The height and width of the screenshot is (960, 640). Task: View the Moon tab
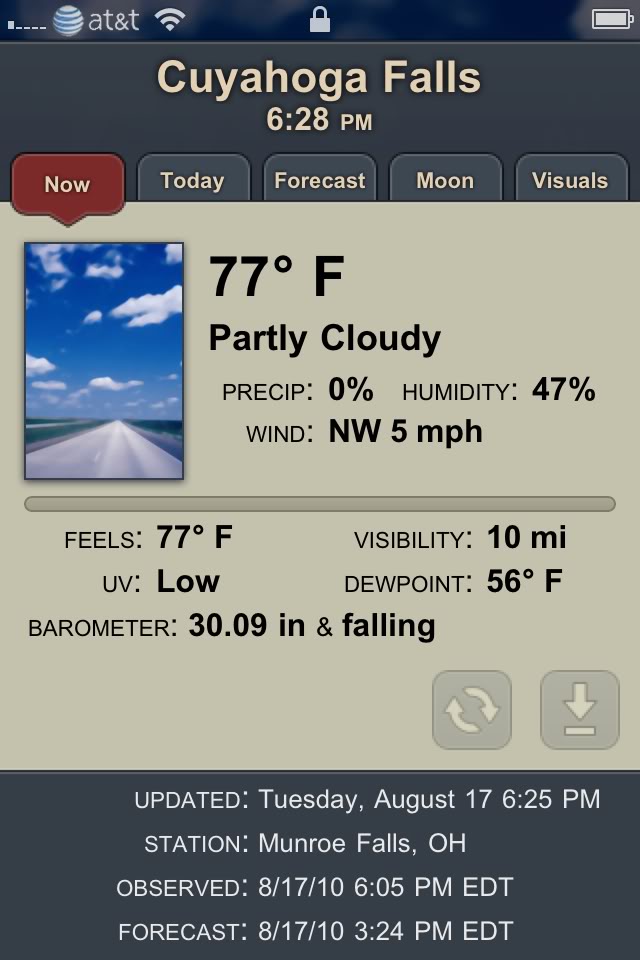point(445,181)
